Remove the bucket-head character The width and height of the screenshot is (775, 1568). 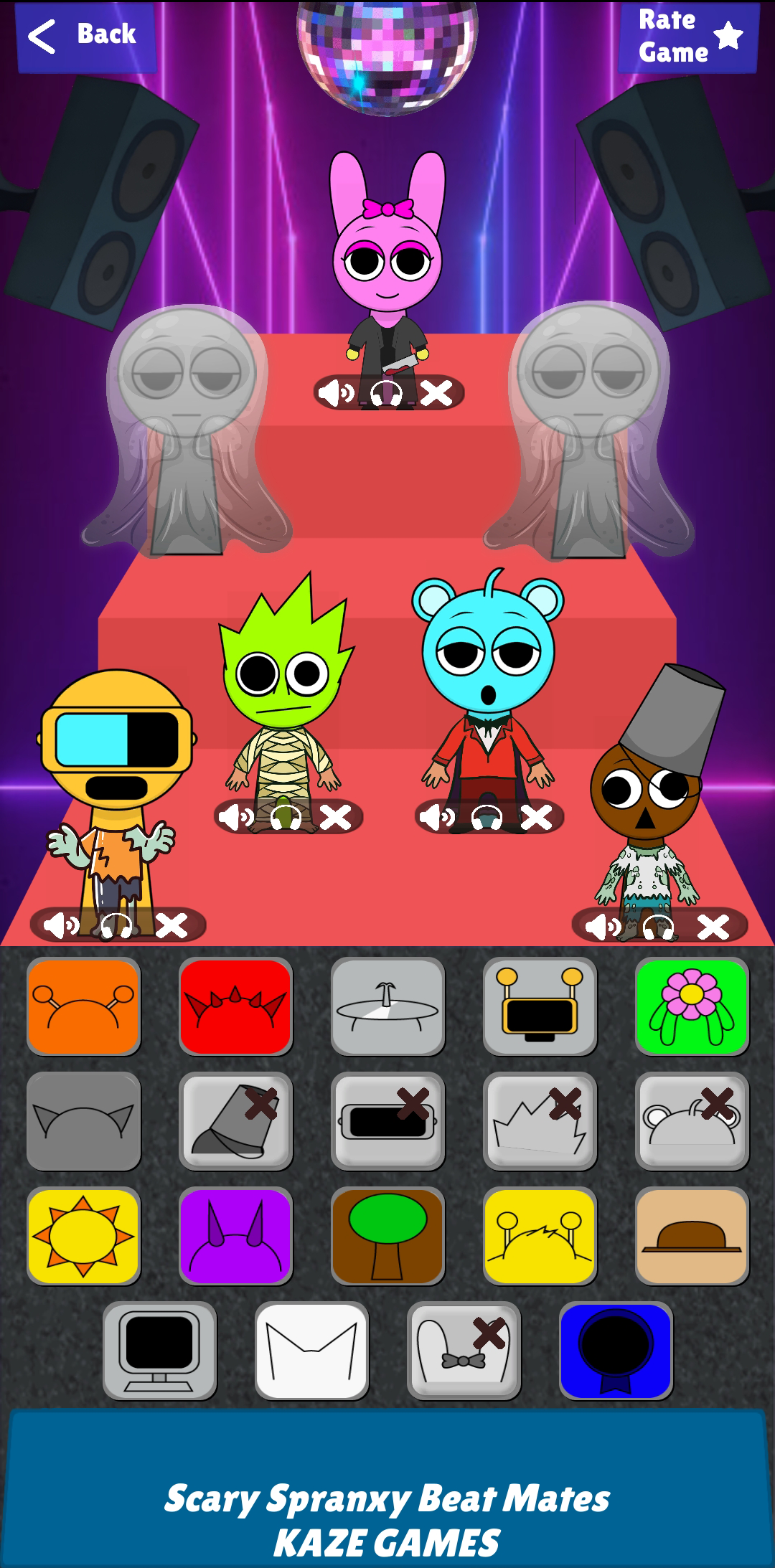coord(713,926)
